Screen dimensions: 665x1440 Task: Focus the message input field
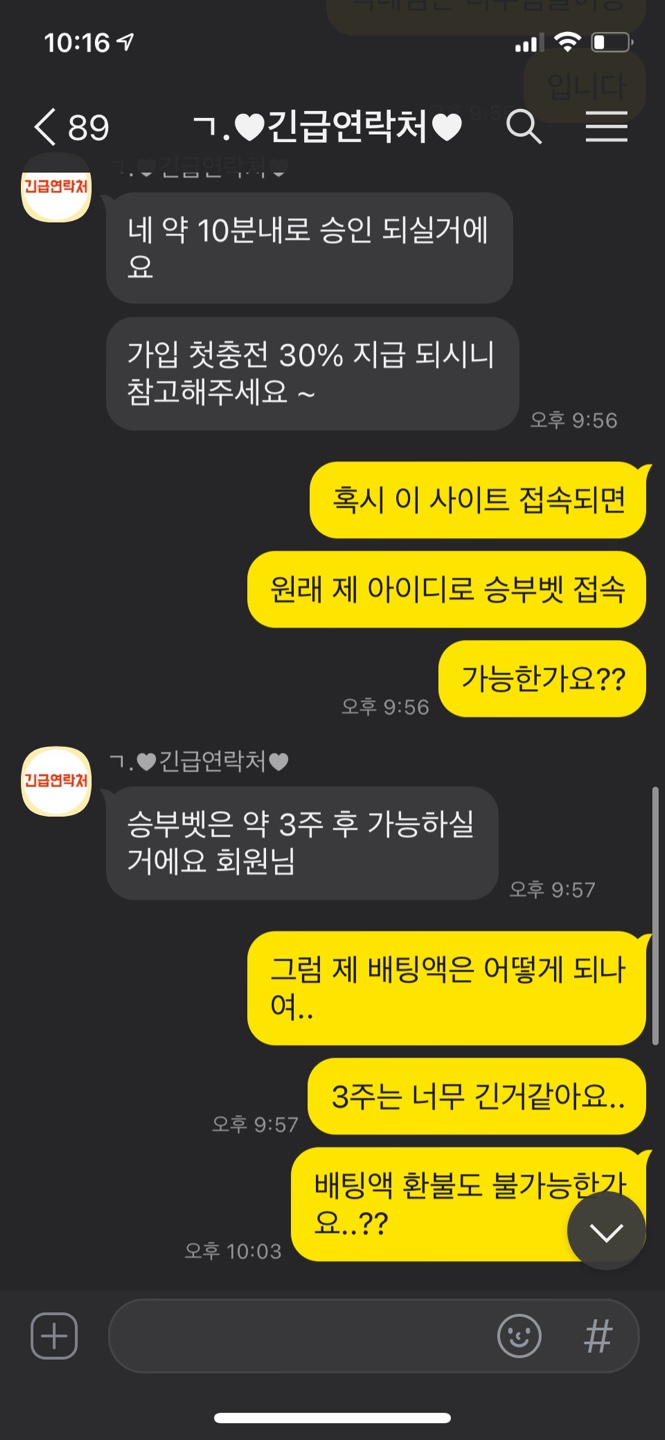coord(300,1336)
